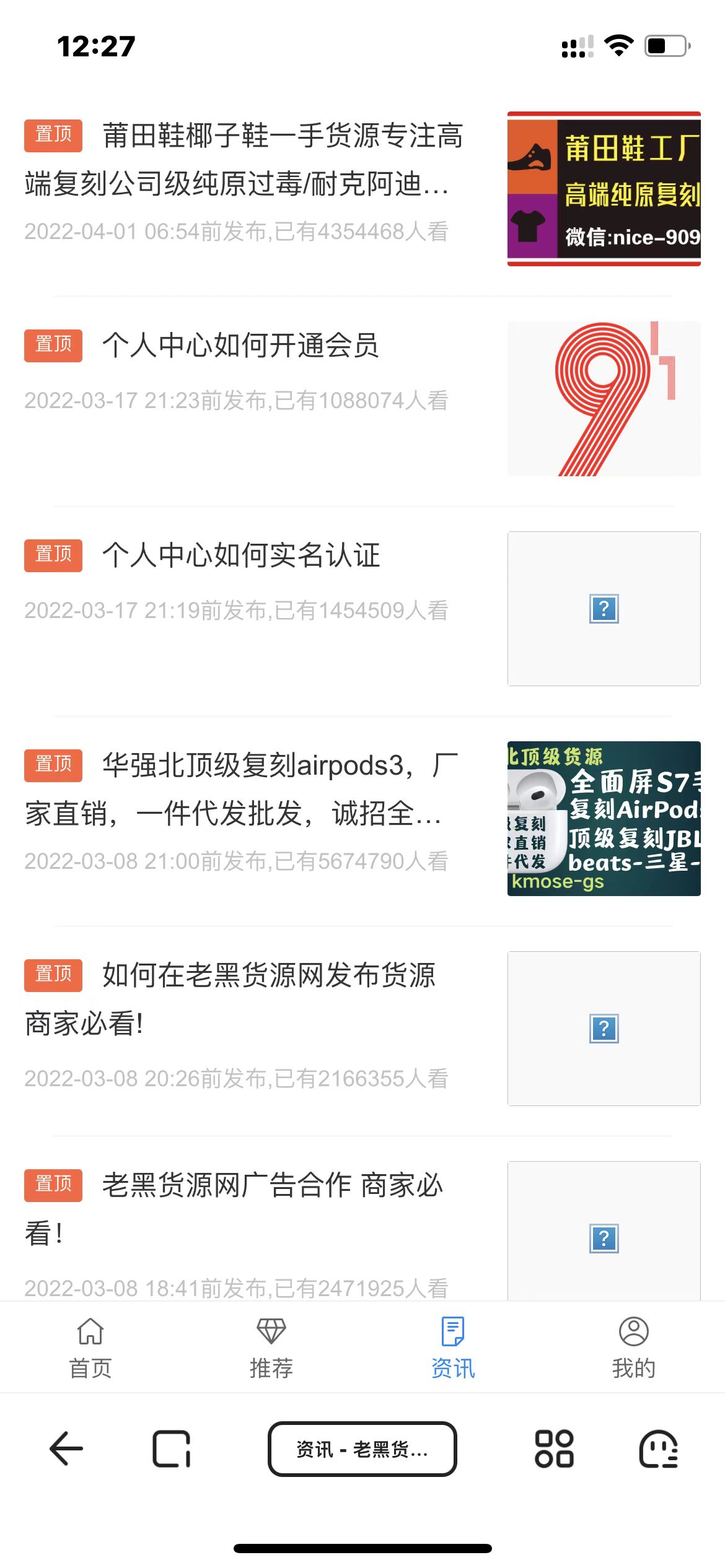Open the browser assistant face icon
Viewport: 725px width, 1568px height.
658,1448
